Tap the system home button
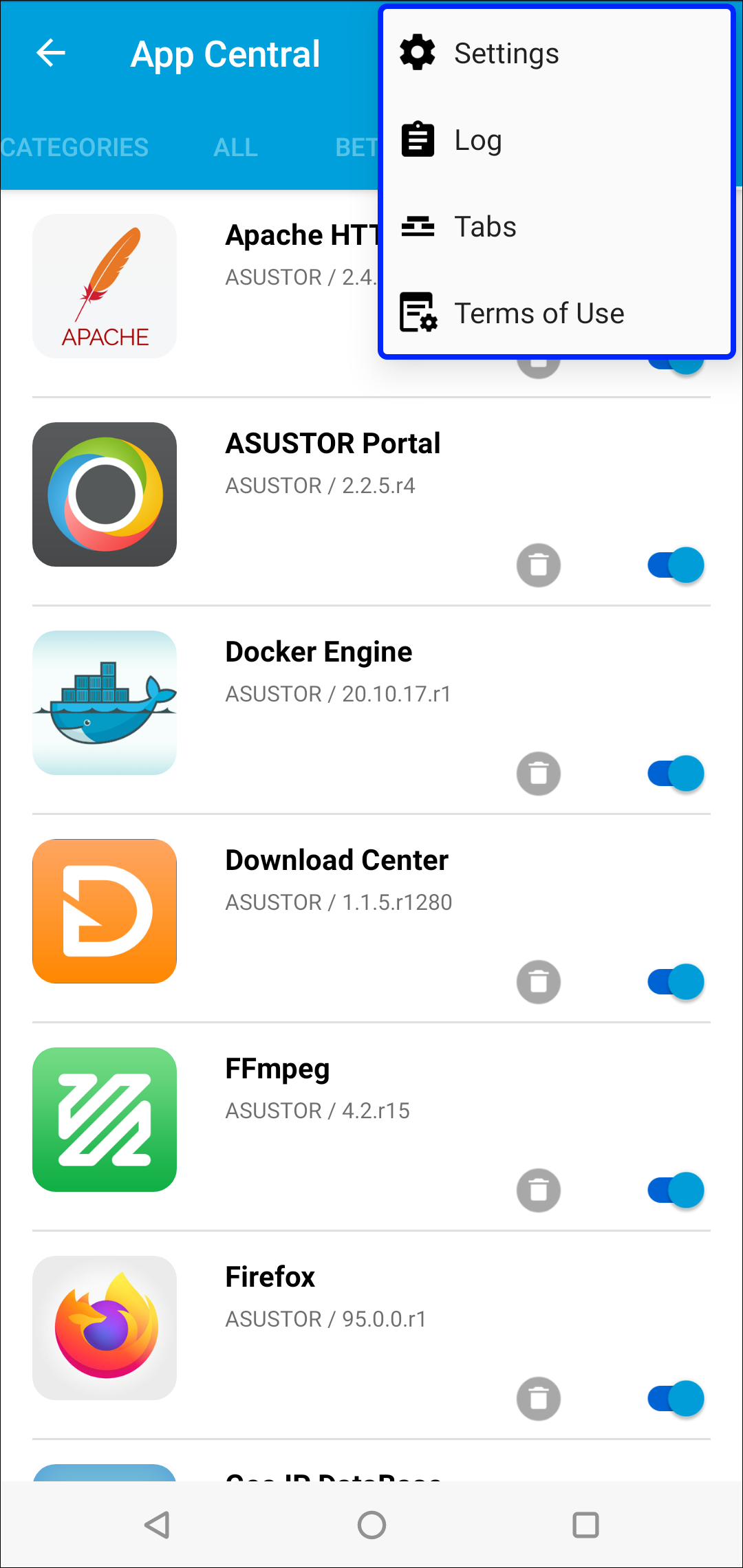The image size is (743, 1568). pyautogui.click(x=371, y=1525)
